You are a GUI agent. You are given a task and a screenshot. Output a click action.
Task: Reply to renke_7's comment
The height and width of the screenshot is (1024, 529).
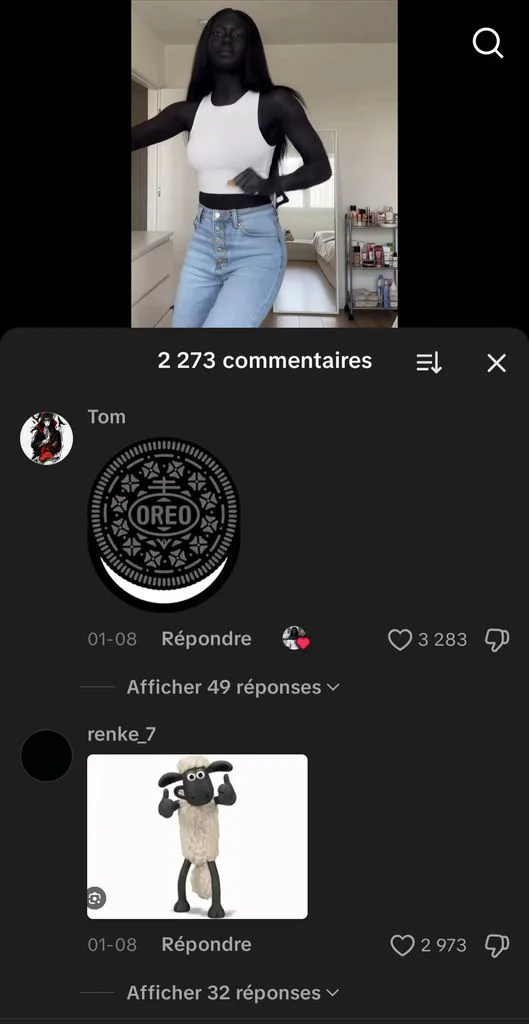[x=206, y=944]
